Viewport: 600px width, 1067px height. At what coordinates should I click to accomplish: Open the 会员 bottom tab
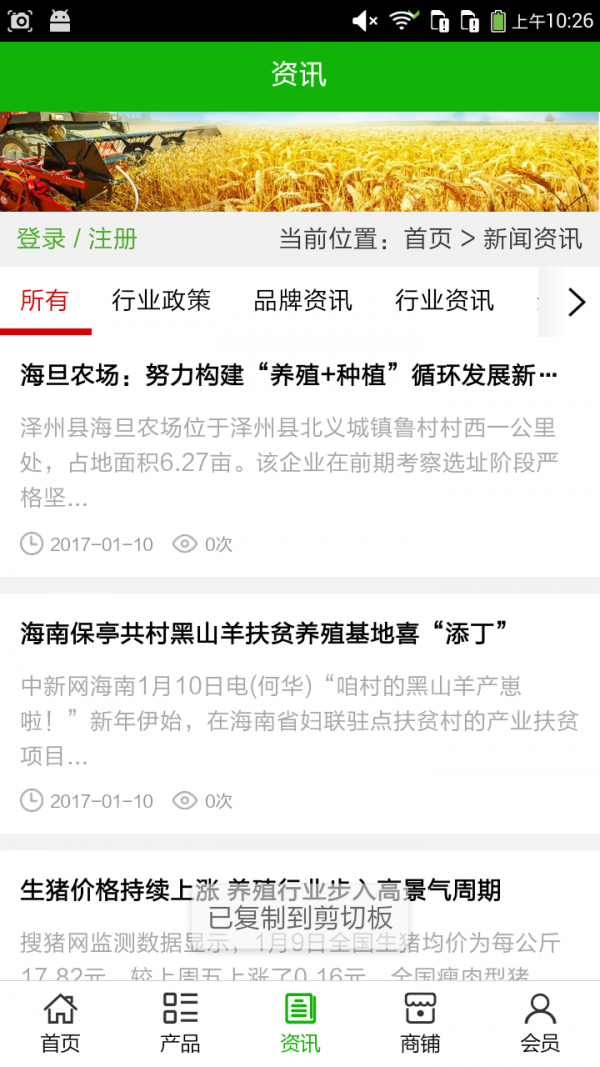(540, 1023)
